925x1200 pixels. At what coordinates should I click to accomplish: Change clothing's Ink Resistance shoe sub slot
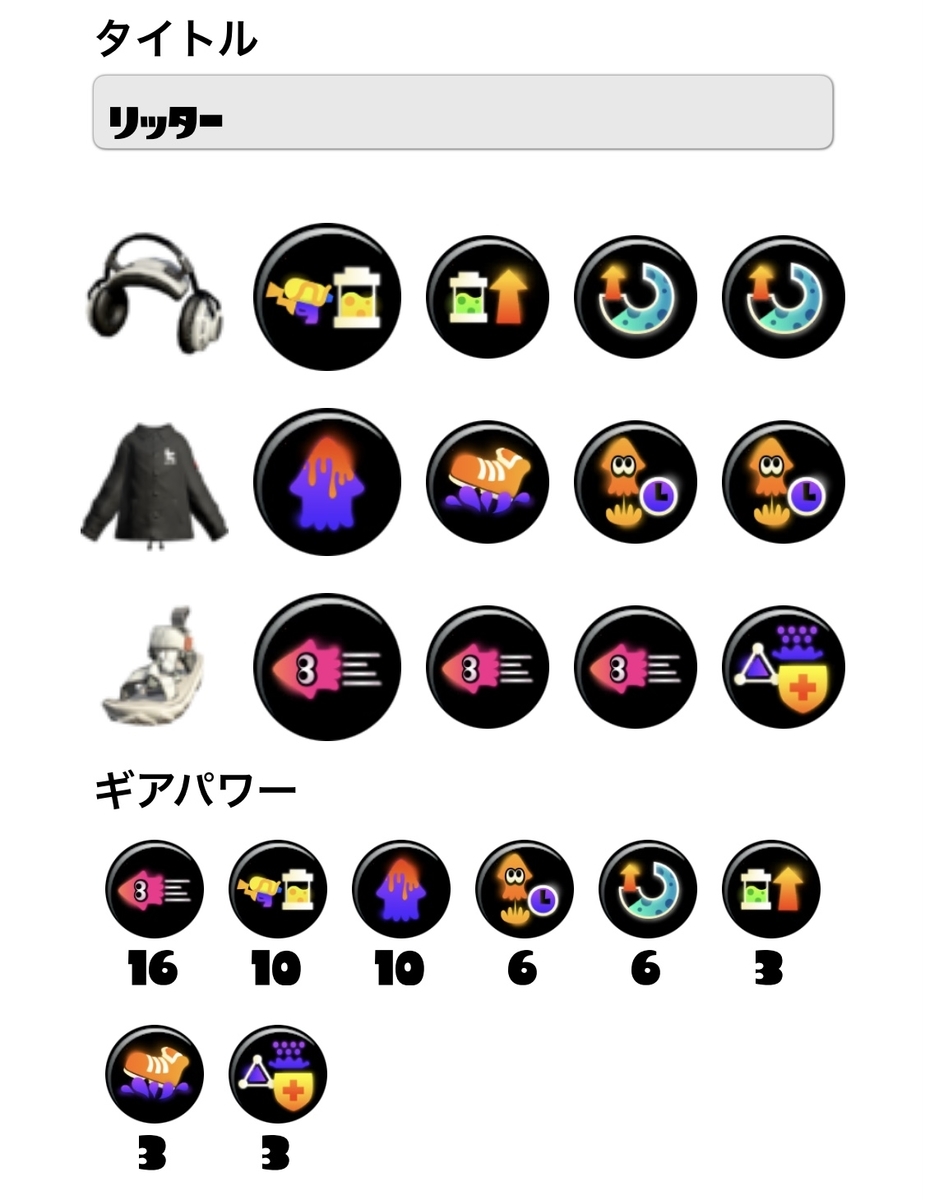(x=487, y=482)
